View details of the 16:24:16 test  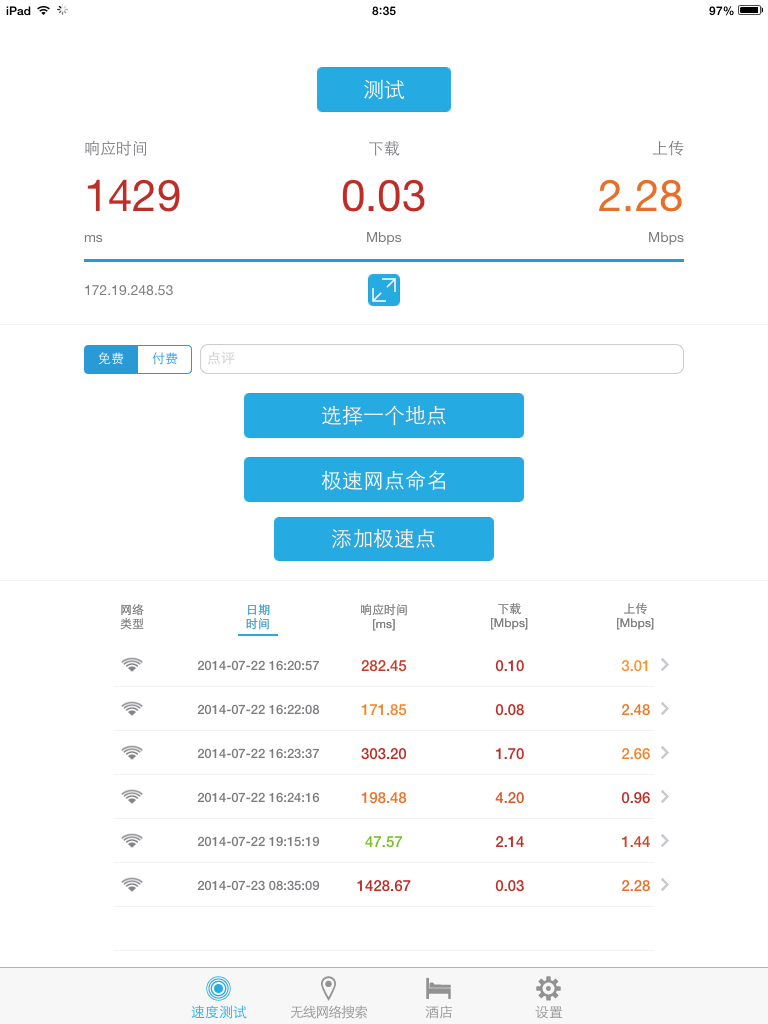coord(384,798)
